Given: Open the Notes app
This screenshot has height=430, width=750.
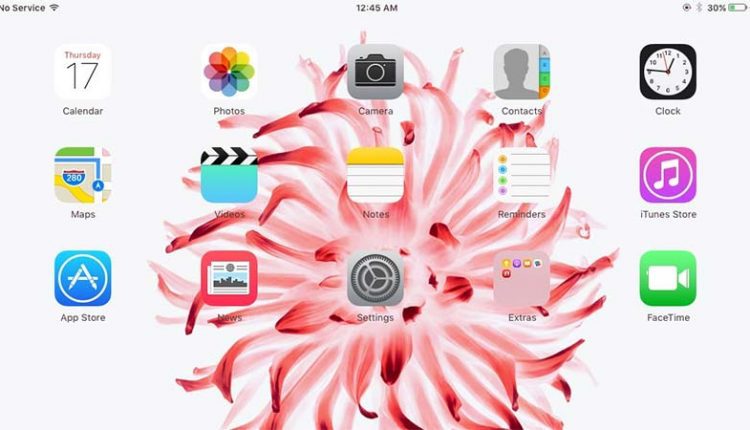Looking at the screenshot, I should point(375,175).
